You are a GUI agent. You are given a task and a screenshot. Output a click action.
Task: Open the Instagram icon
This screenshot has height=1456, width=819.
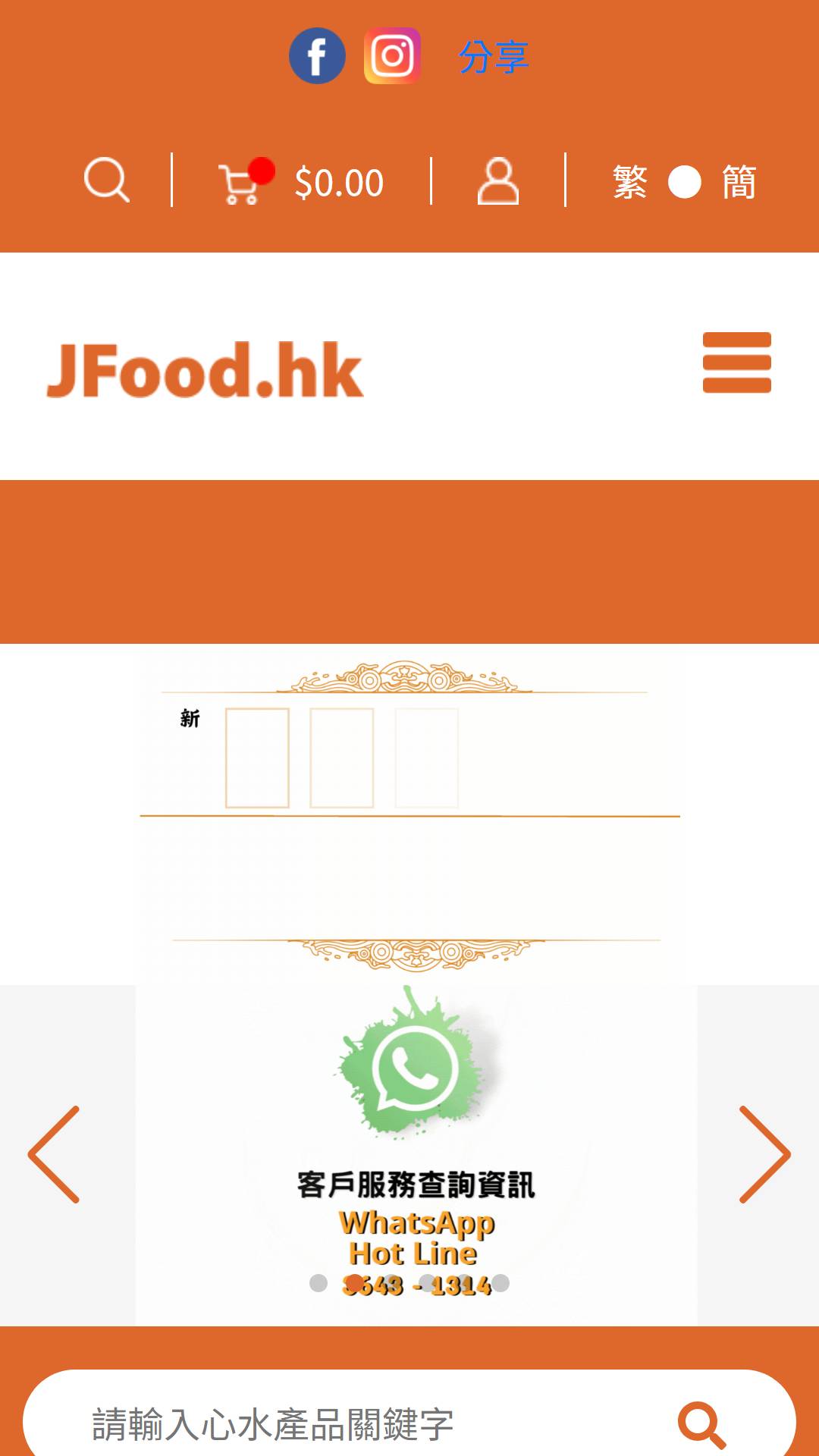pyautogui.click(x=392, y=56)
